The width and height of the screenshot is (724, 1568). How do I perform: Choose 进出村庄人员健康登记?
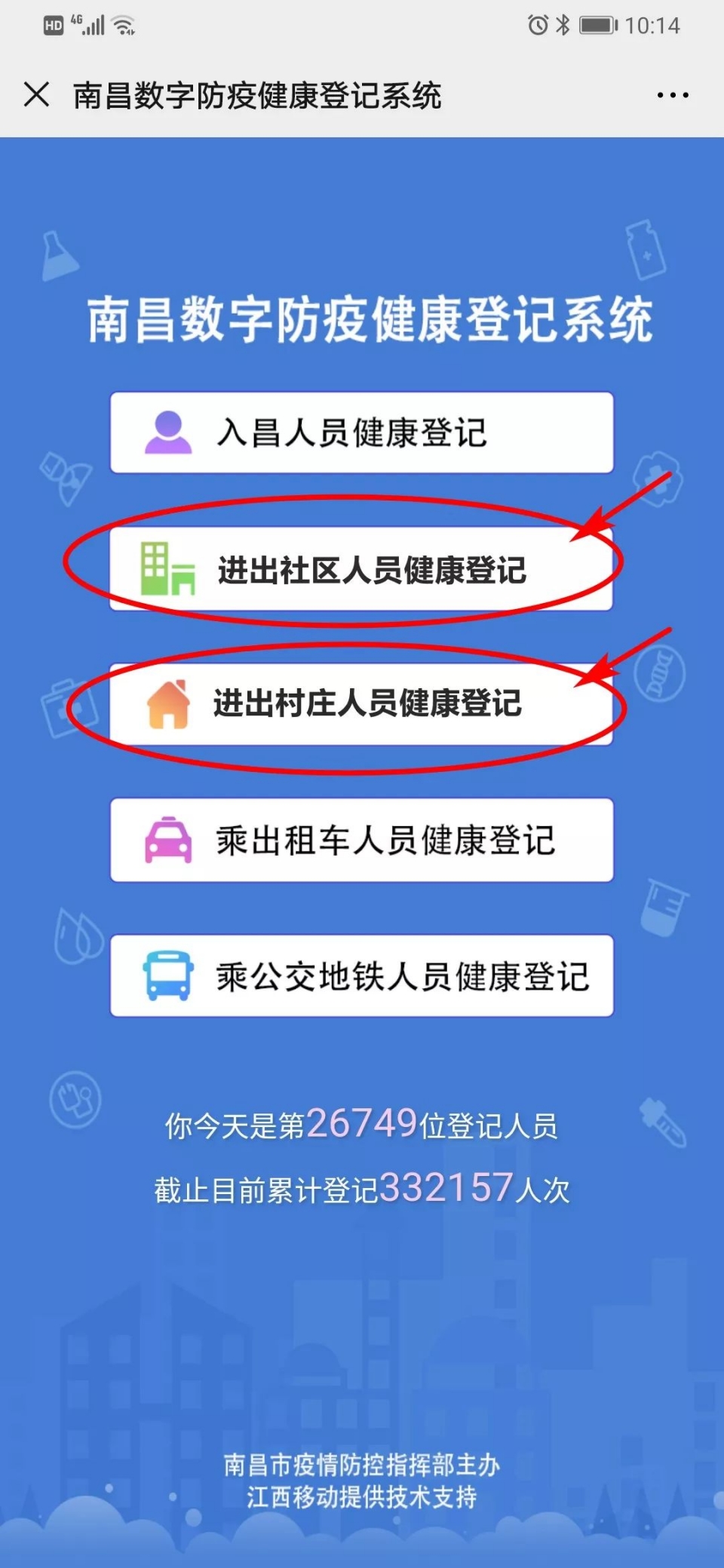click(361, 703)
